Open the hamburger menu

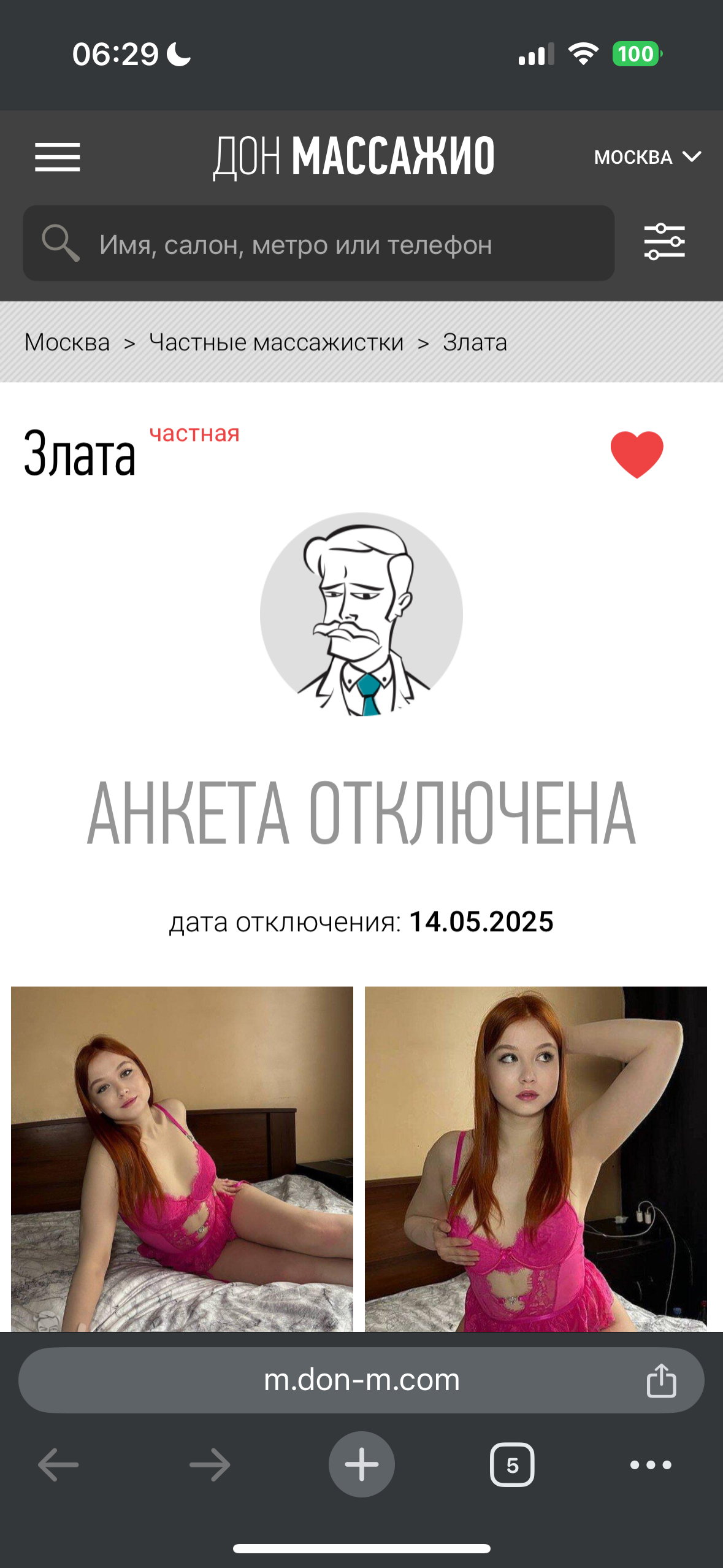(x=57, y=157)
